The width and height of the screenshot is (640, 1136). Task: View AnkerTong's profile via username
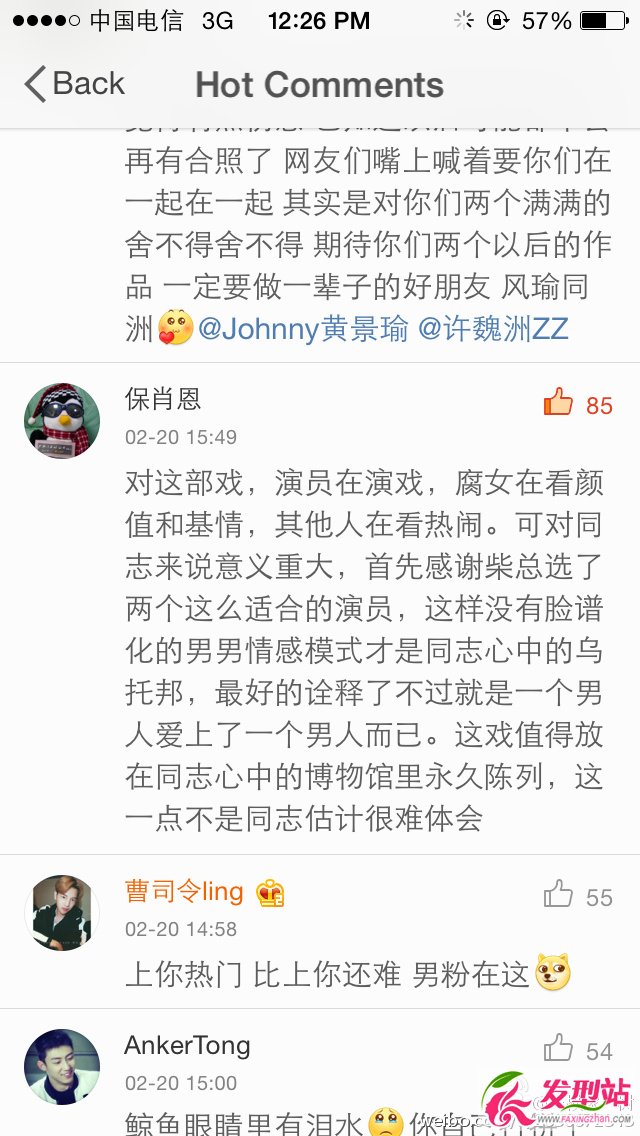(x=187, y=1046)
